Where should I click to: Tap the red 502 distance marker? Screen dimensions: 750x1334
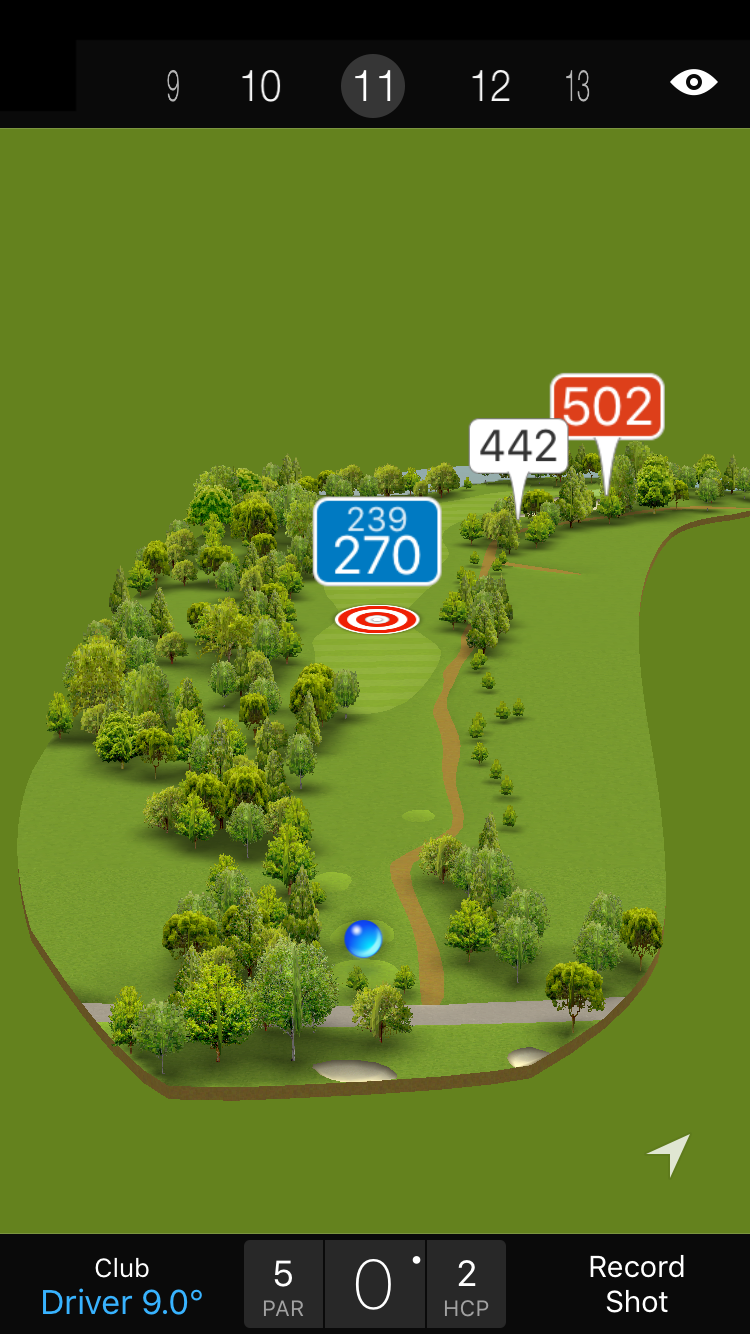click(x=607, y=407)
